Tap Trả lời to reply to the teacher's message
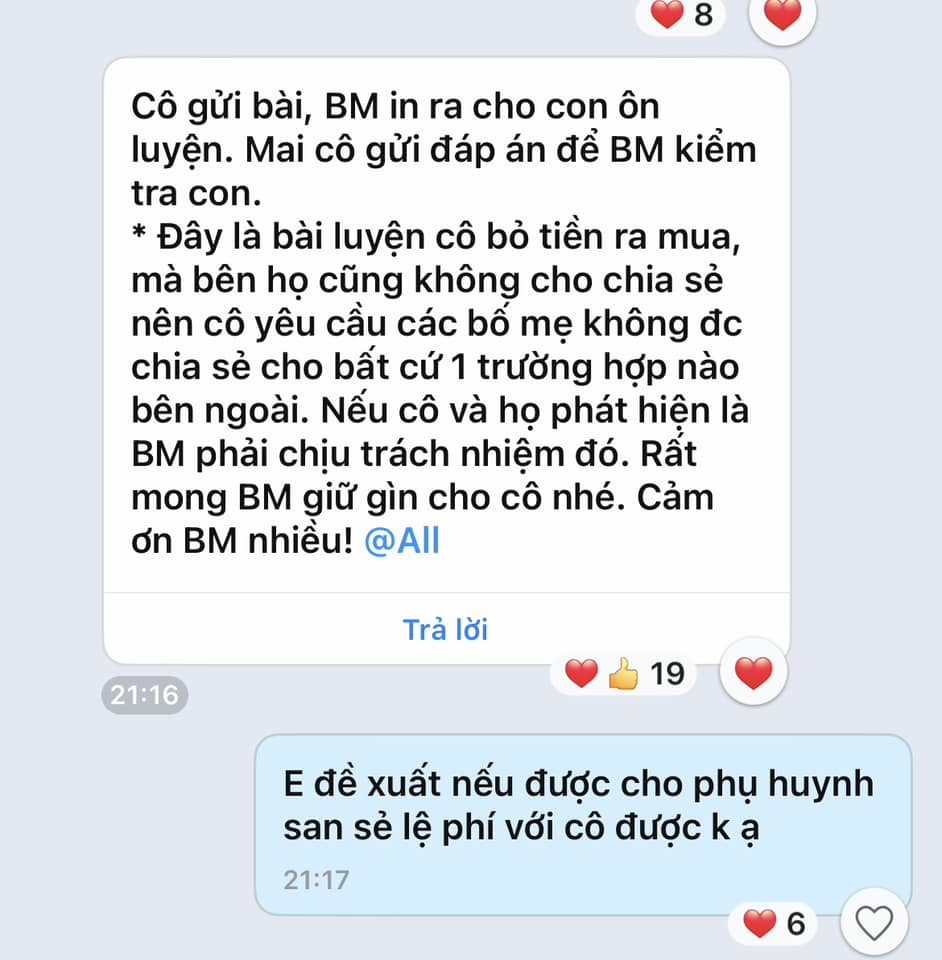The height and width of the screenshot is (960, 942). click(x=446, y=630)
